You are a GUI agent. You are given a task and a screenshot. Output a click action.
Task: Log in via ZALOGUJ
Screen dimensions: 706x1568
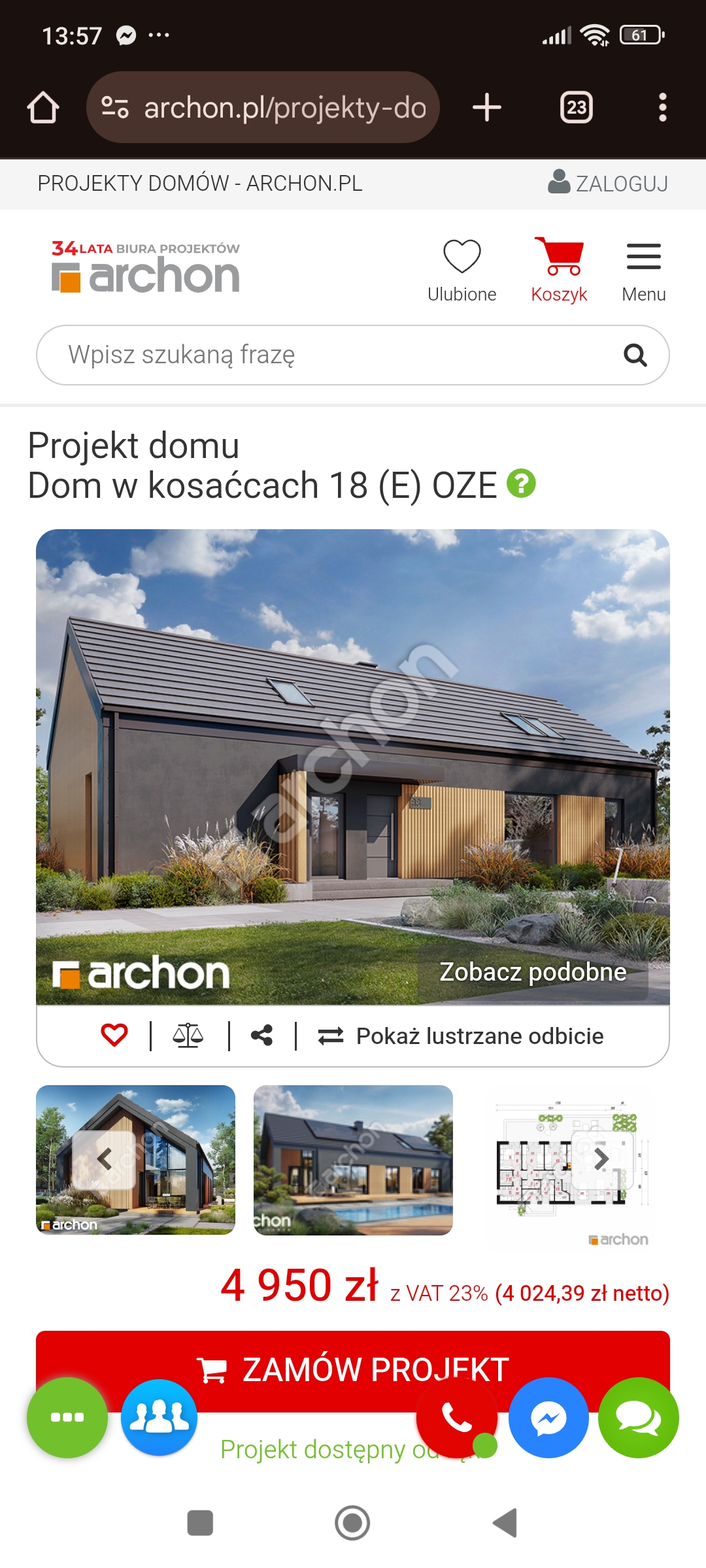tap(608, 183)
